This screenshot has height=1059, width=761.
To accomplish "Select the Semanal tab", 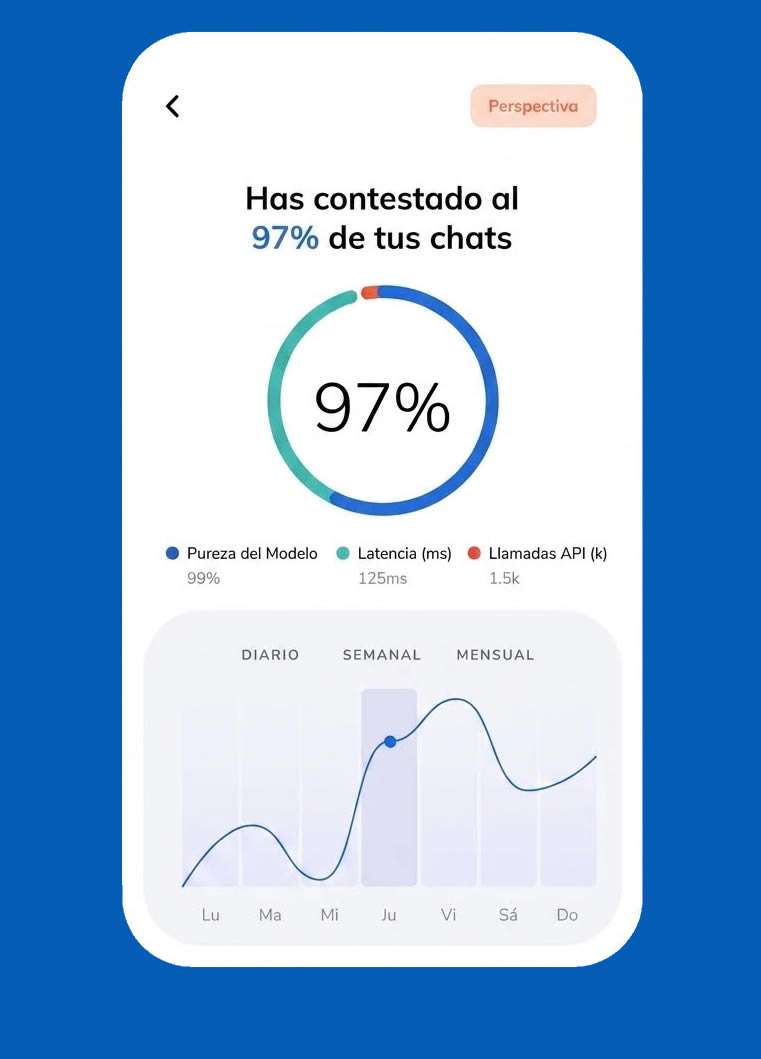I will point(382,654).
